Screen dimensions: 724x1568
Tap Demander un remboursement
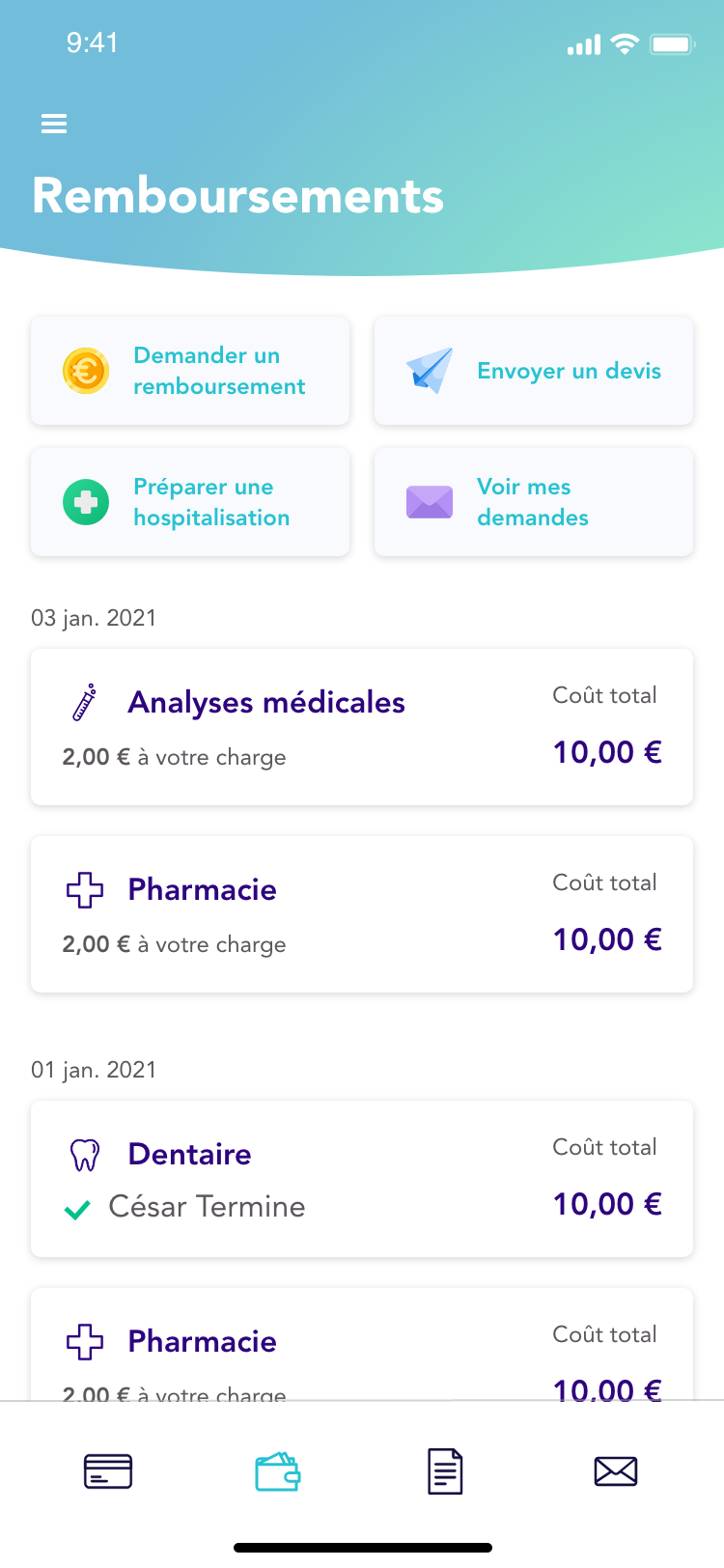(190, 371)
